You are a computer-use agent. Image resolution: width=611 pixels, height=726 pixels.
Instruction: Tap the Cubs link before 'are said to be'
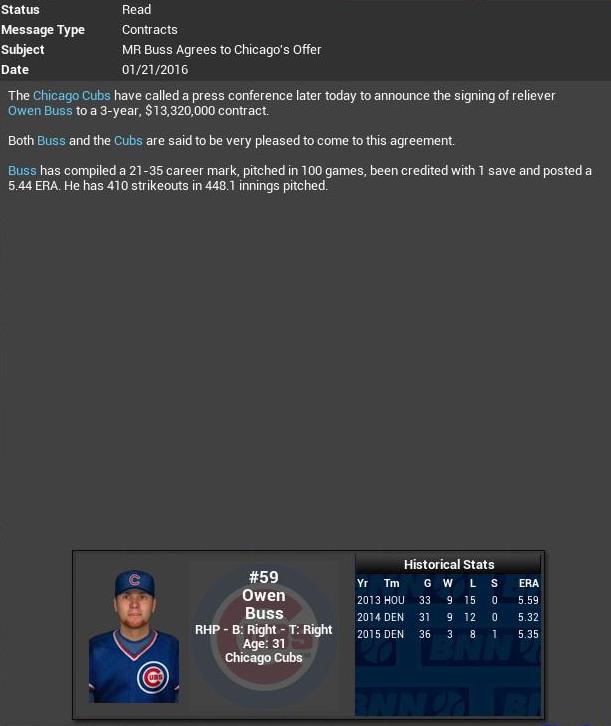tap(128, 141)
